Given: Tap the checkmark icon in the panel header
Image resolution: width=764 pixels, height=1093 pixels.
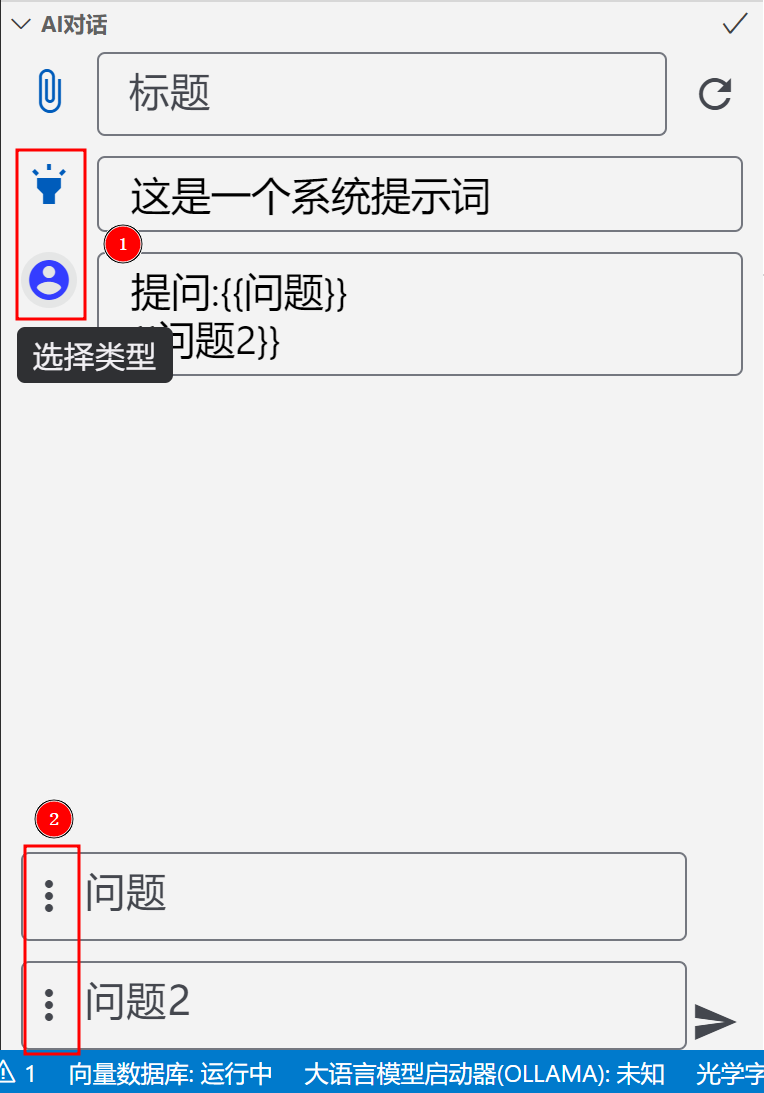Looking at the screenshot, I should [735, 24].
